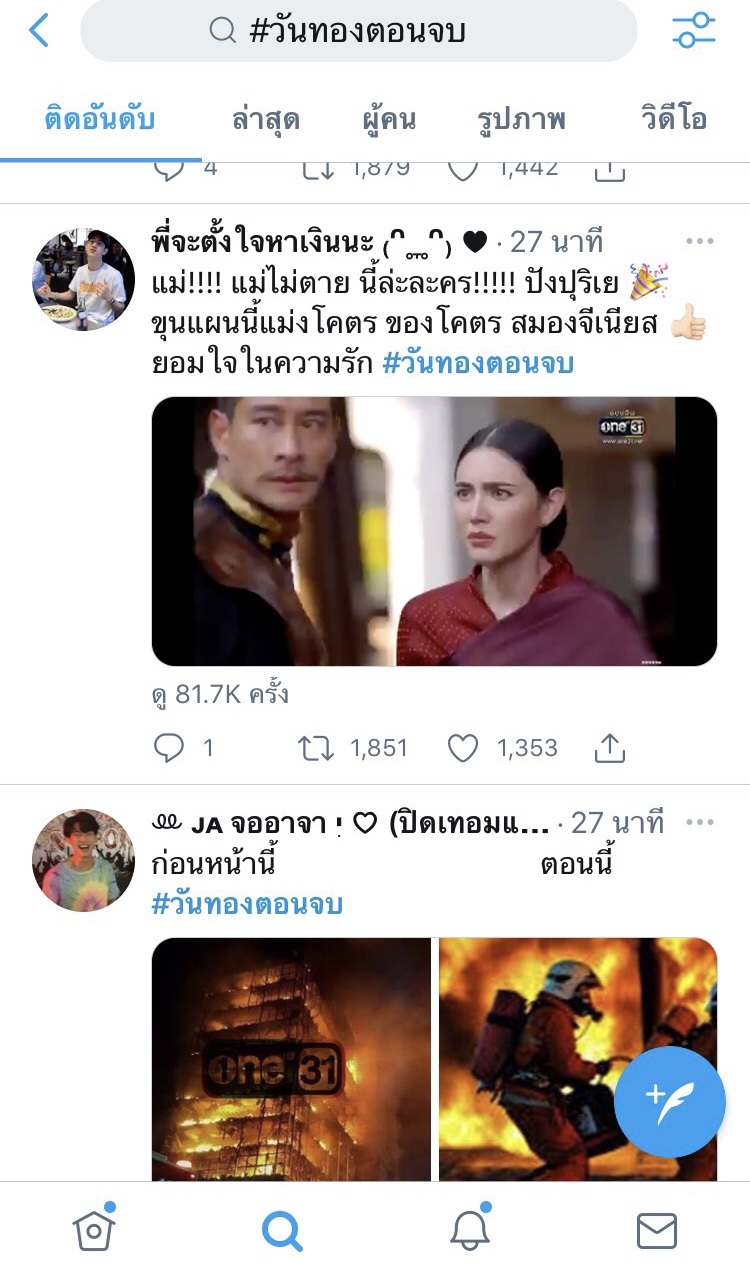This screenshot has height=1280, width=750.
Task: Tap the search field showing #วันทองตอนจบ
Action: [358, 31]
